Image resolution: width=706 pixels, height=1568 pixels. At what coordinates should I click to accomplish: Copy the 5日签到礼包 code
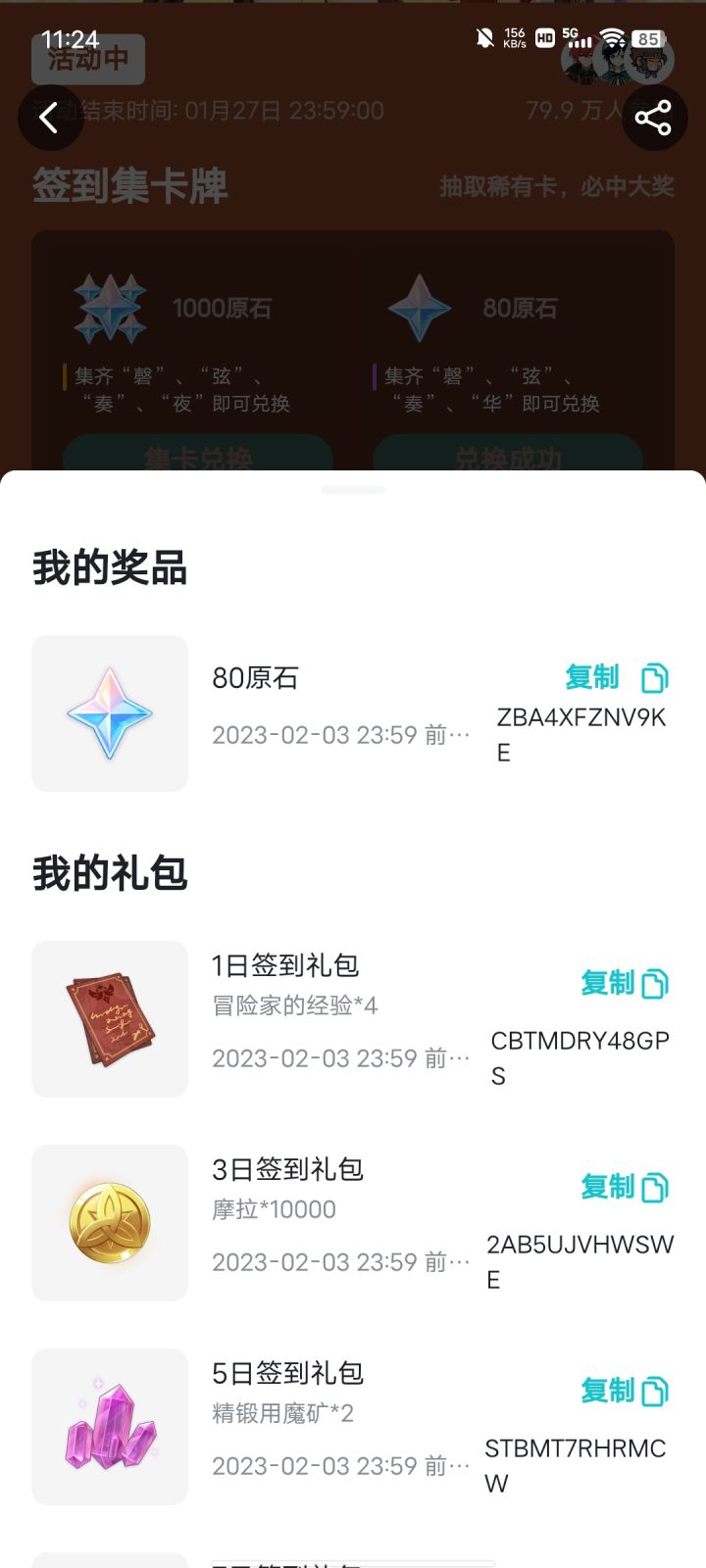pos(624,1391)
